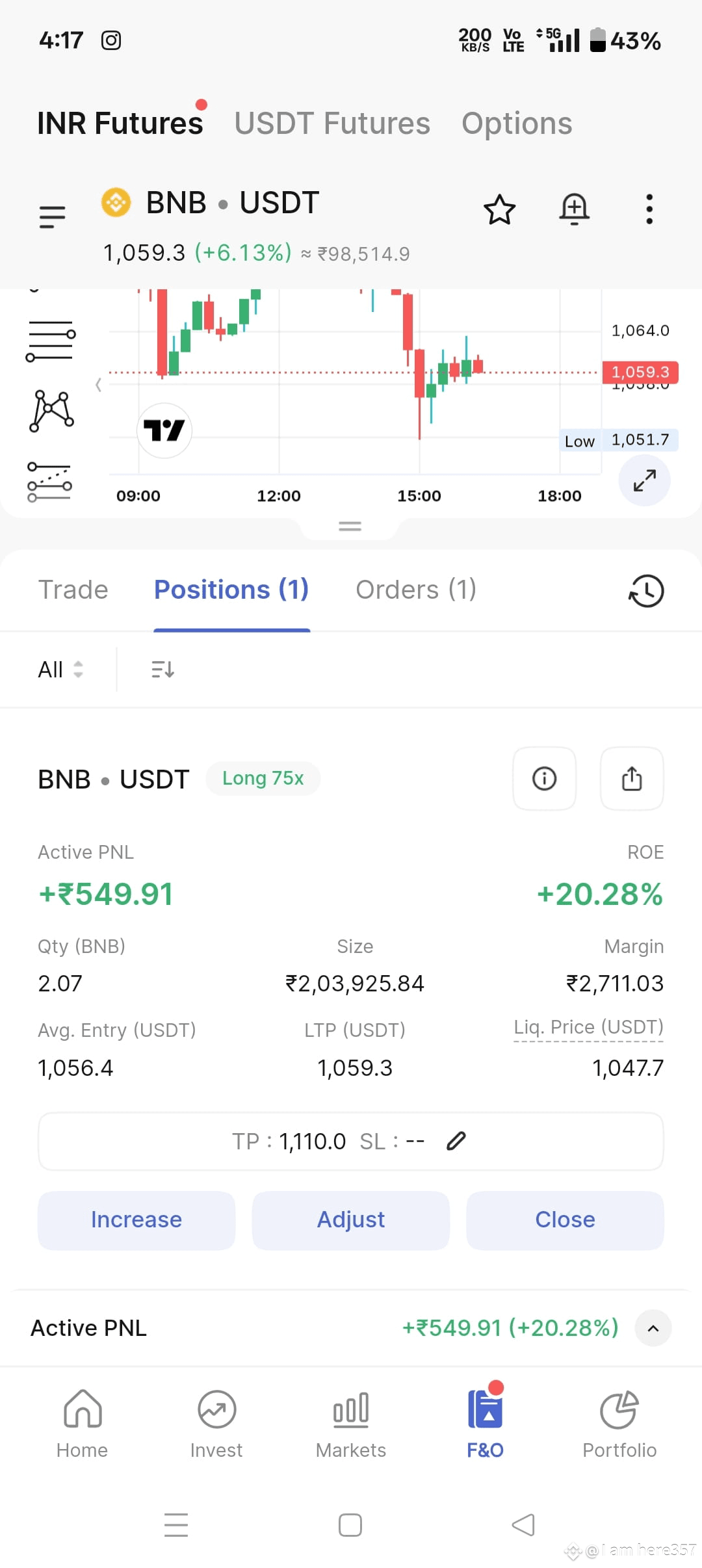
Task: Go to the Portfolio tab
Action: 619,1425
